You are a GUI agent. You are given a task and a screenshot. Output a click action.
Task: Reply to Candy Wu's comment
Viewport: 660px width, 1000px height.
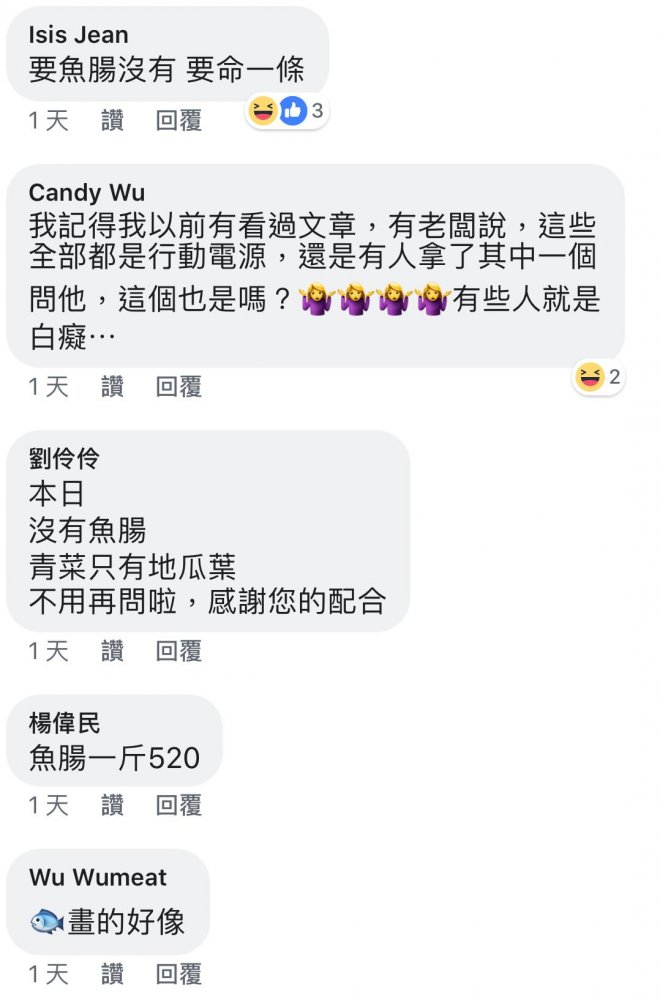click(x=179, y=387)
